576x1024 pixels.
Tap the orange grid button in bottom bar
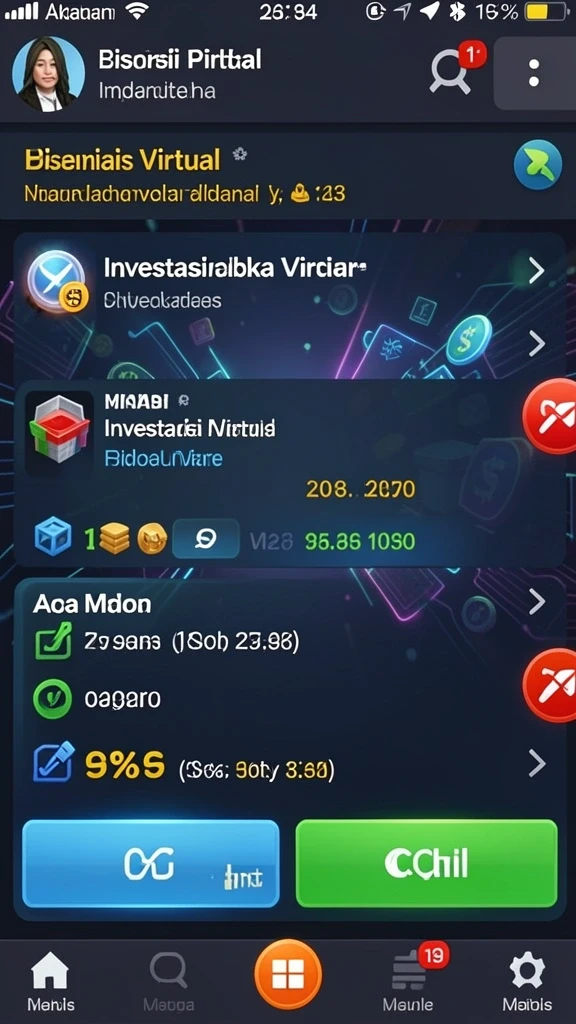(288, 974)
